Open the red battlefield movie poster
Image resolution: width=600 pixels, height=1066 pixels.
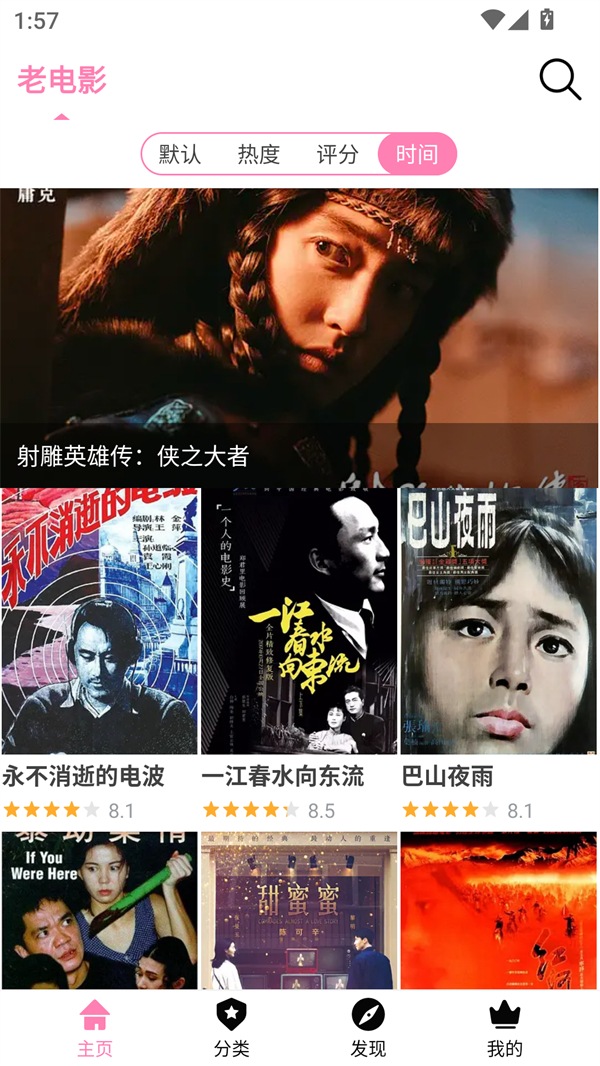pos(498,910)
